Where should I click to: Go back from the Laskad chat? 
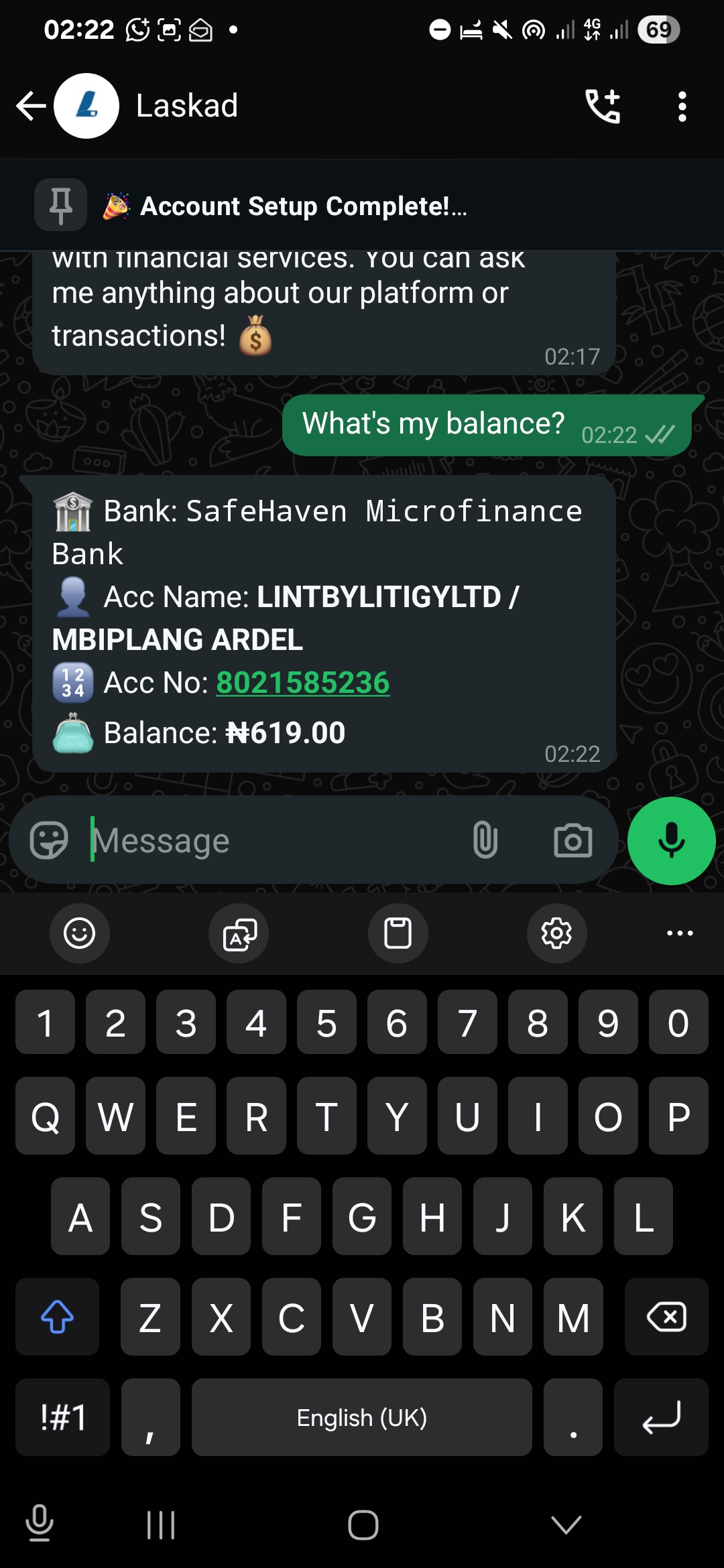click(31, 106)
